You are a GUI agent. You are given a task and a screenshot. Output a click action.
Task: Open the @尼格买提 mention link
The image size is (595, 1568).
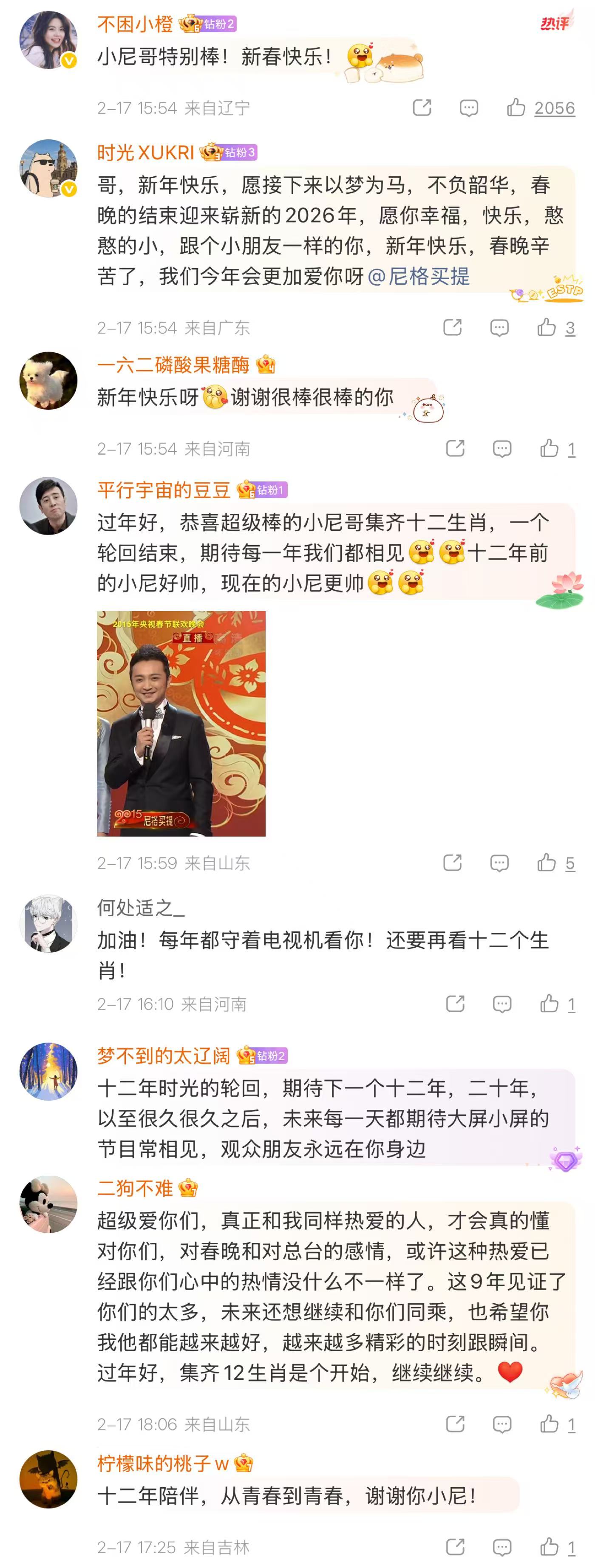coord(419,276)
